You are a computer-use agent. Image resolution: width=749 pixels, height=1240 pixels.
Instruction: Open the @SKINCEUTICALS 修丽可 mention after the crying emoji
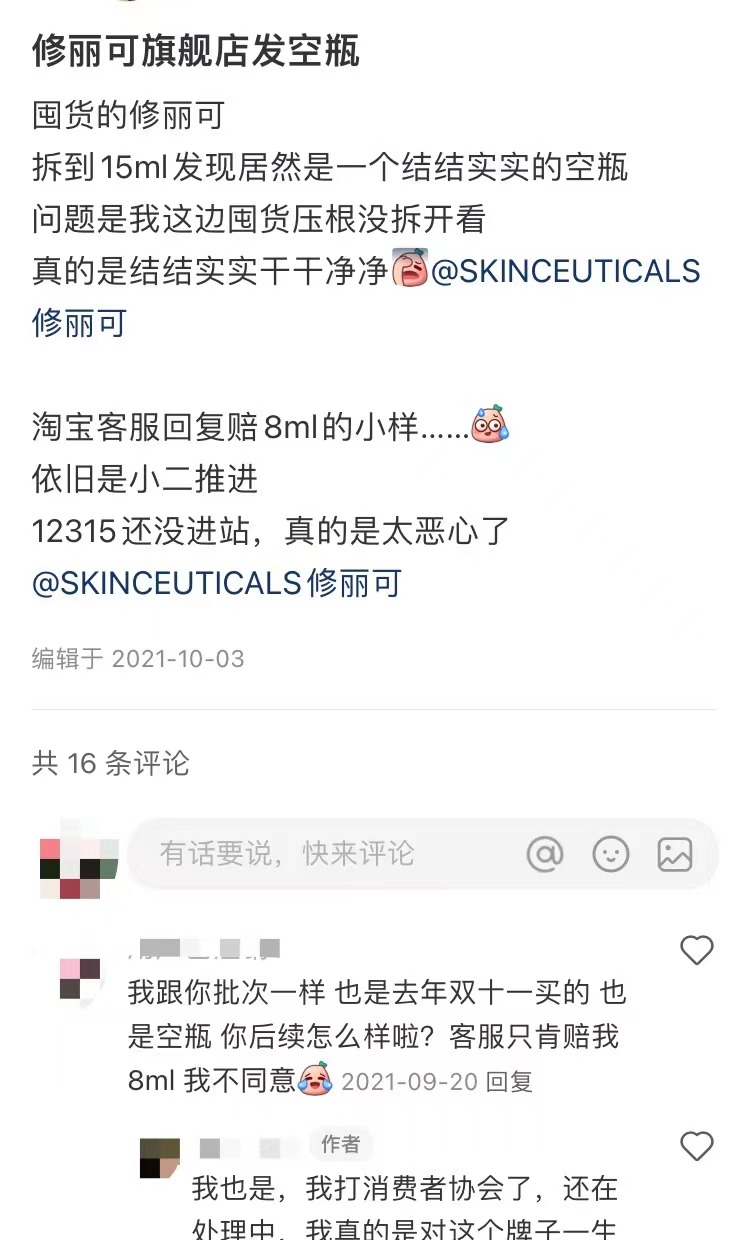565,272
